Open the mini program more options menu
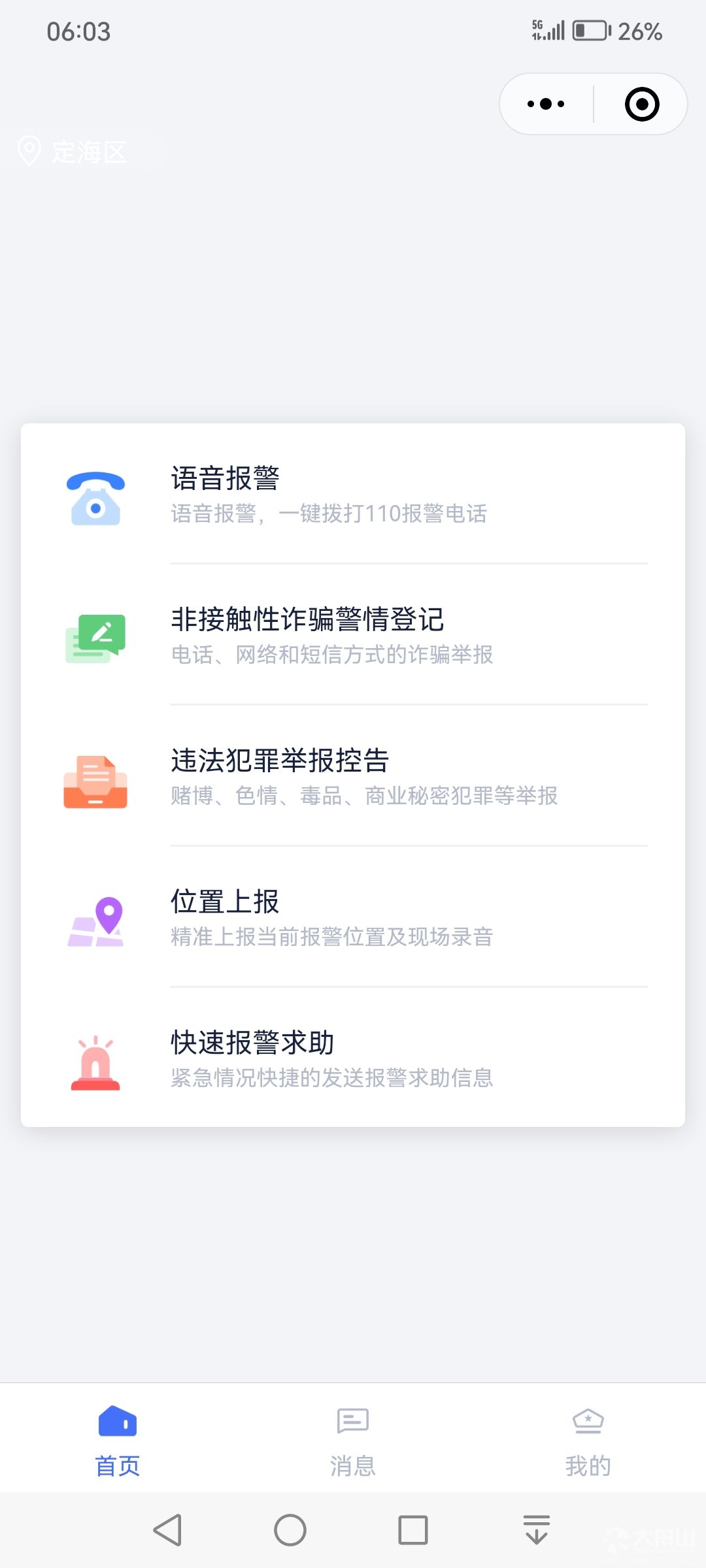The height and width of the screenshot is (1568, 706). pyautogui.click(x=546, y=104)
